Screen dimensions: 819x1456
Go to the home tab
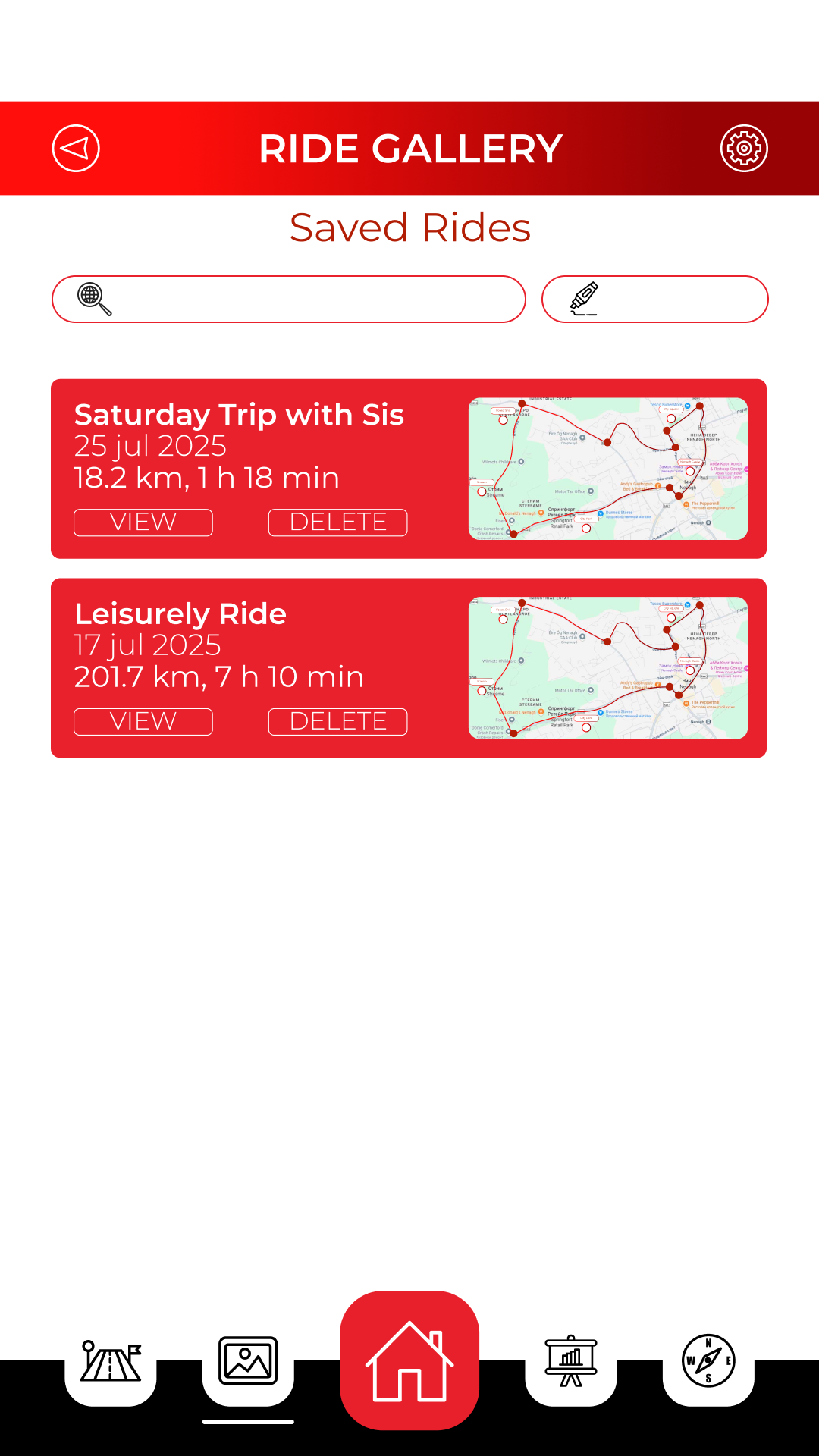[409, 1361]
